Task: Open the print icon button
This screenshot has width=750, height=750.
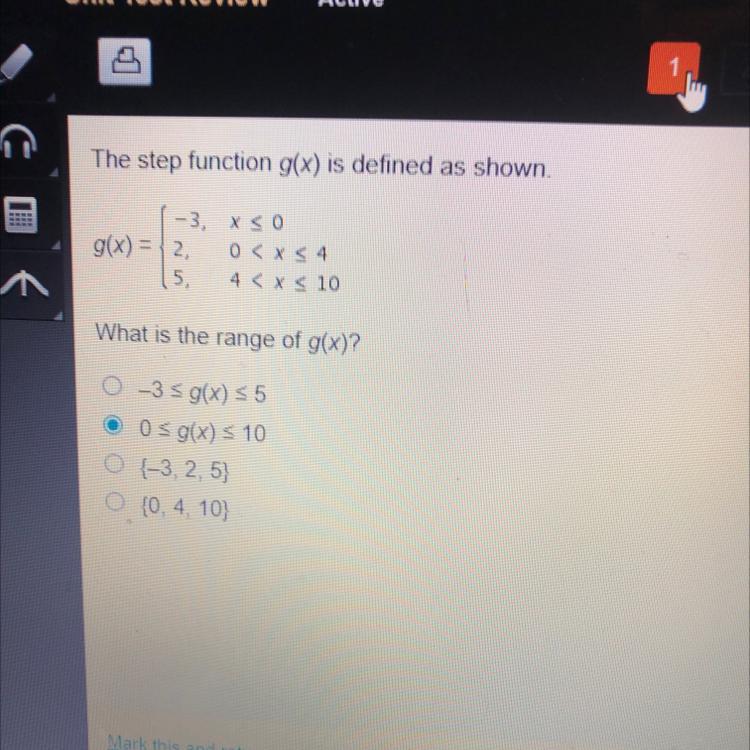Action: pos(123,64)
